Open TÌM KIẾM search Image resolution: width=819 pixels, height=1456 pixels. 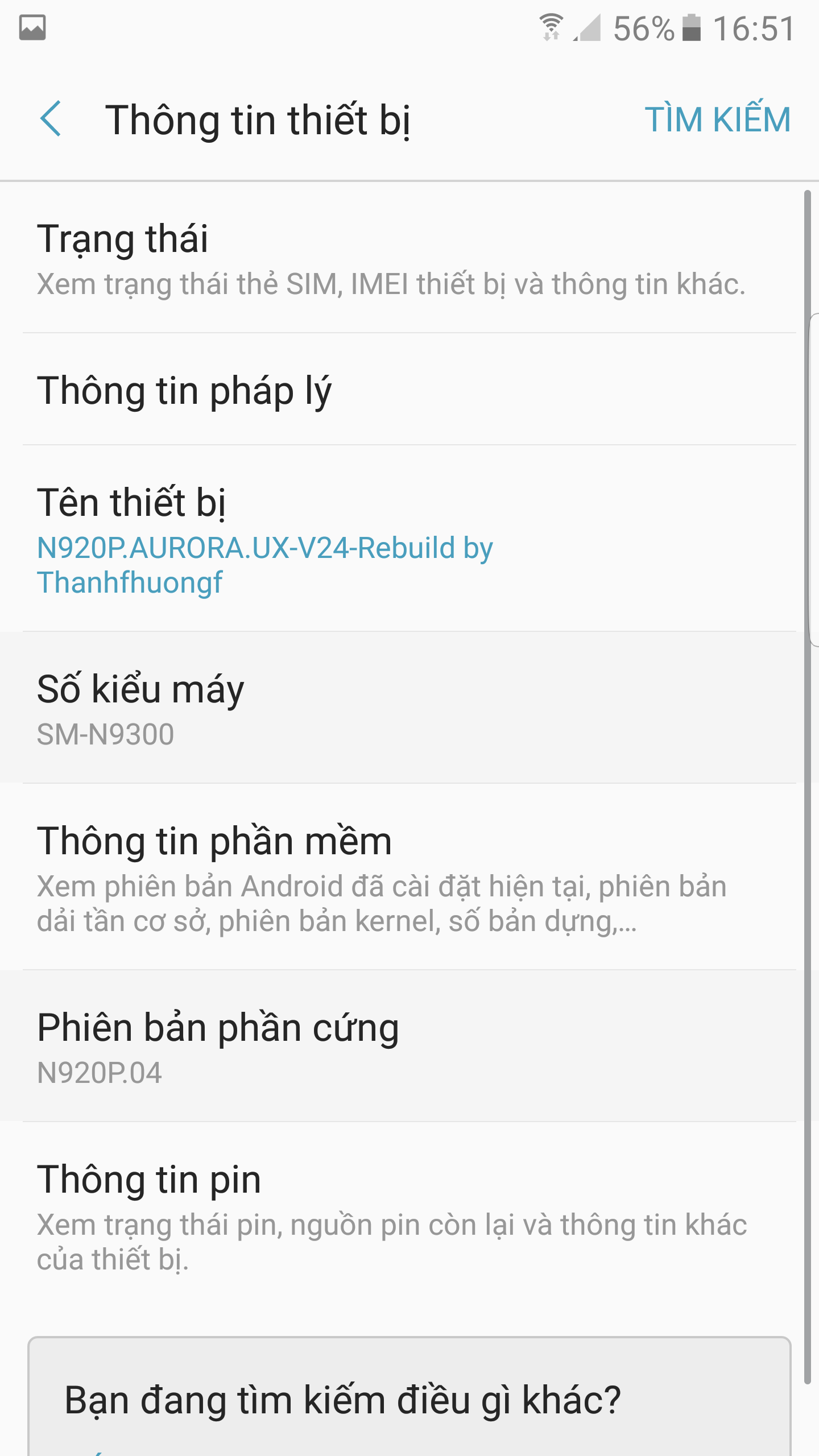[x=717, y=119]
